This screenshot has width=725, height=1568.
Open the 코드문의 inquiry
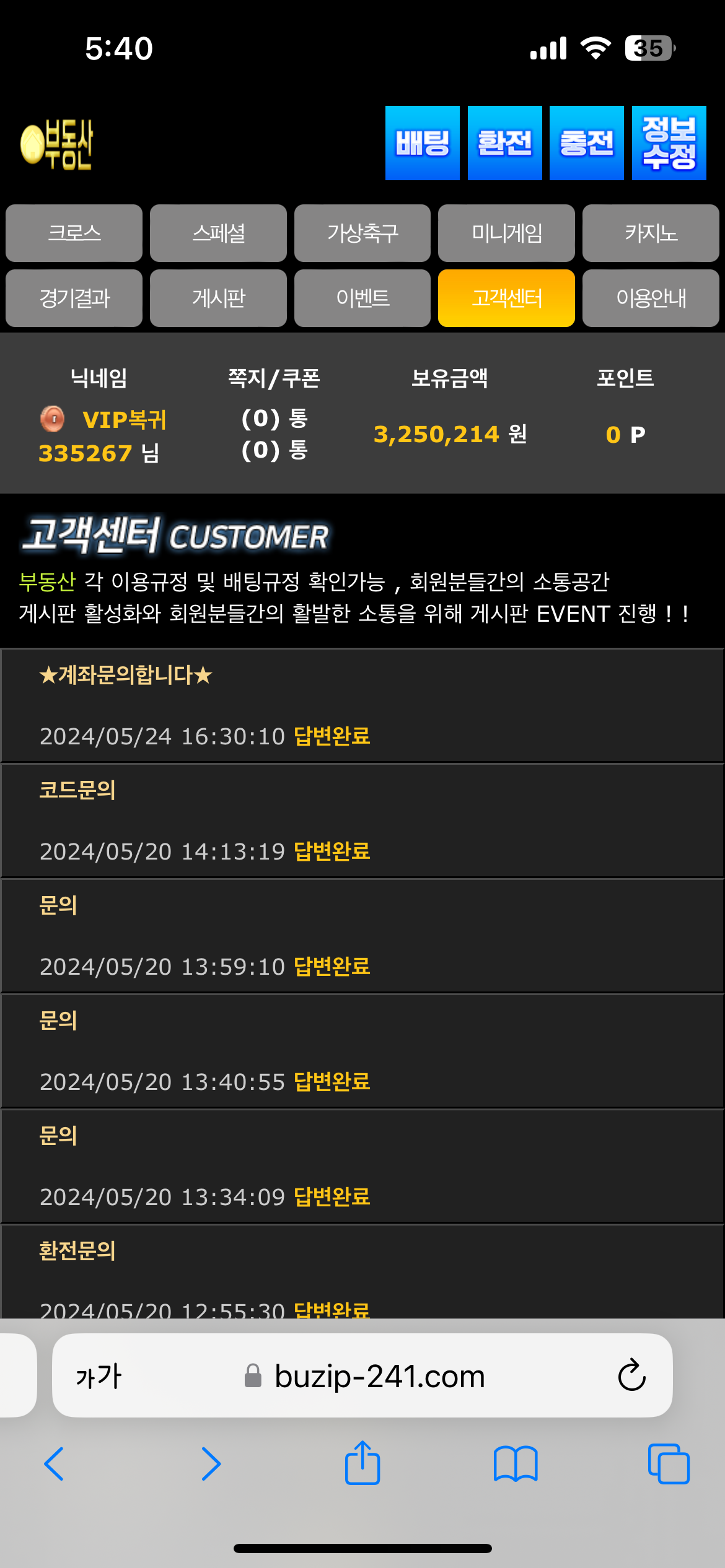77,790
